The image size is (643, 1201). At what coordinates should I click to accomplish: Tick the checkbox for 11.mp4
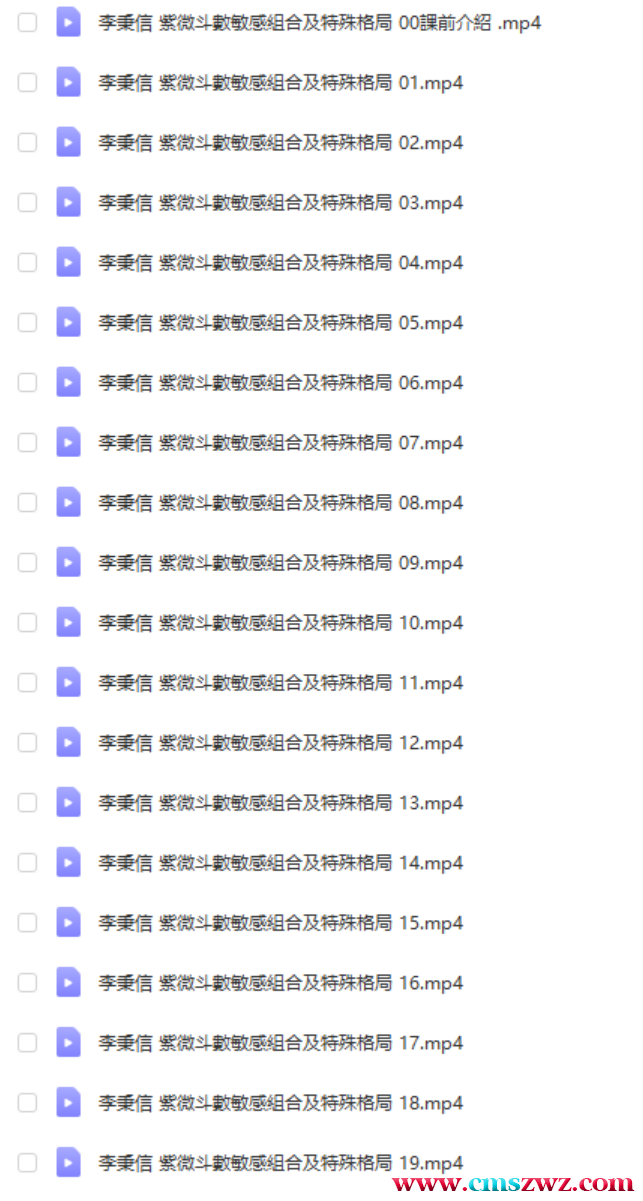pyautogui.click(x=27, y=682)
